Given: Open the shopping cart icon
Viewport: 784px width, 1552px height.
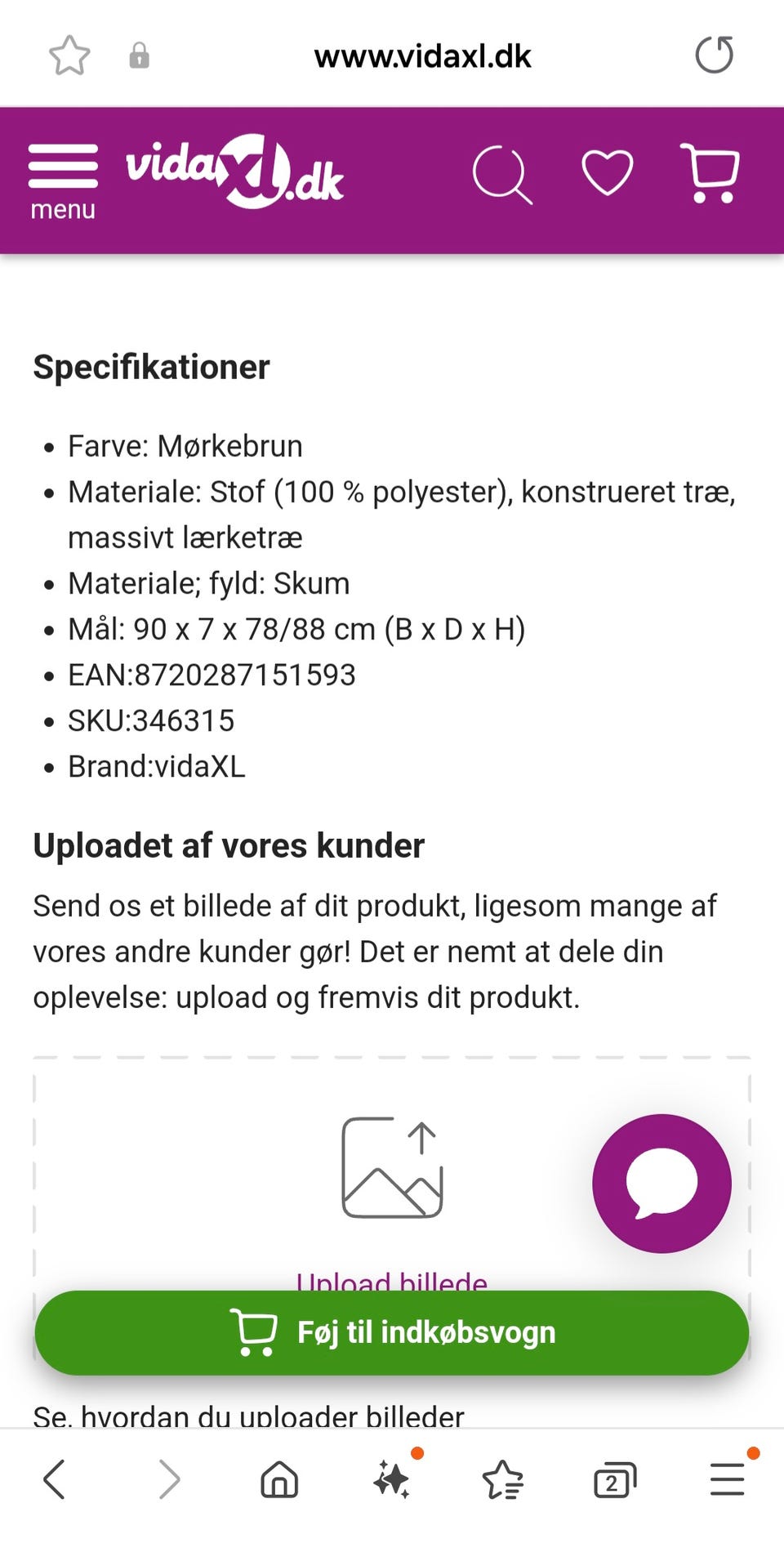Looking at the screenshot, I should point(710,175).
